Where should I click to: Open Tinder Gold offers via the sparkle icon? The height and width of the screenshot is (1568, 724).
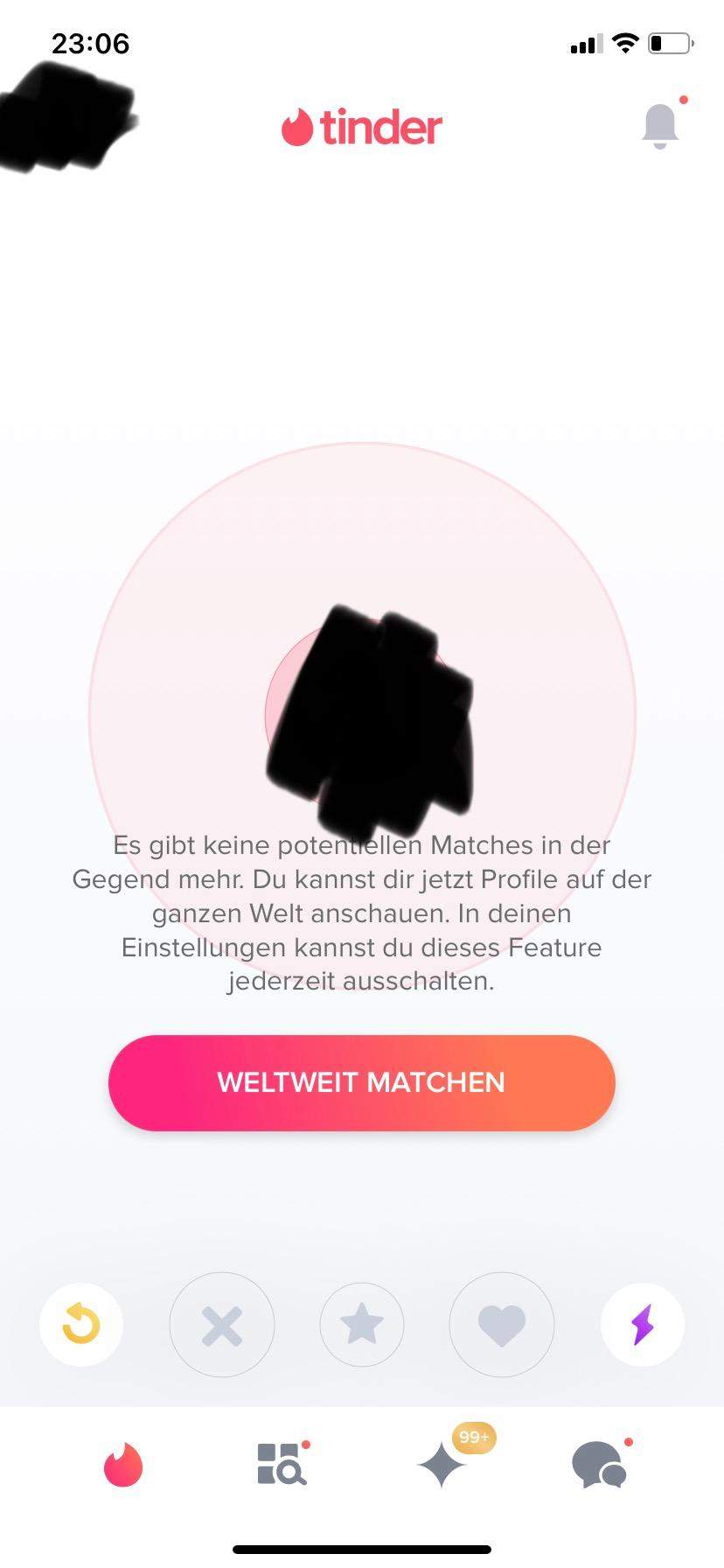(444, 1466)
